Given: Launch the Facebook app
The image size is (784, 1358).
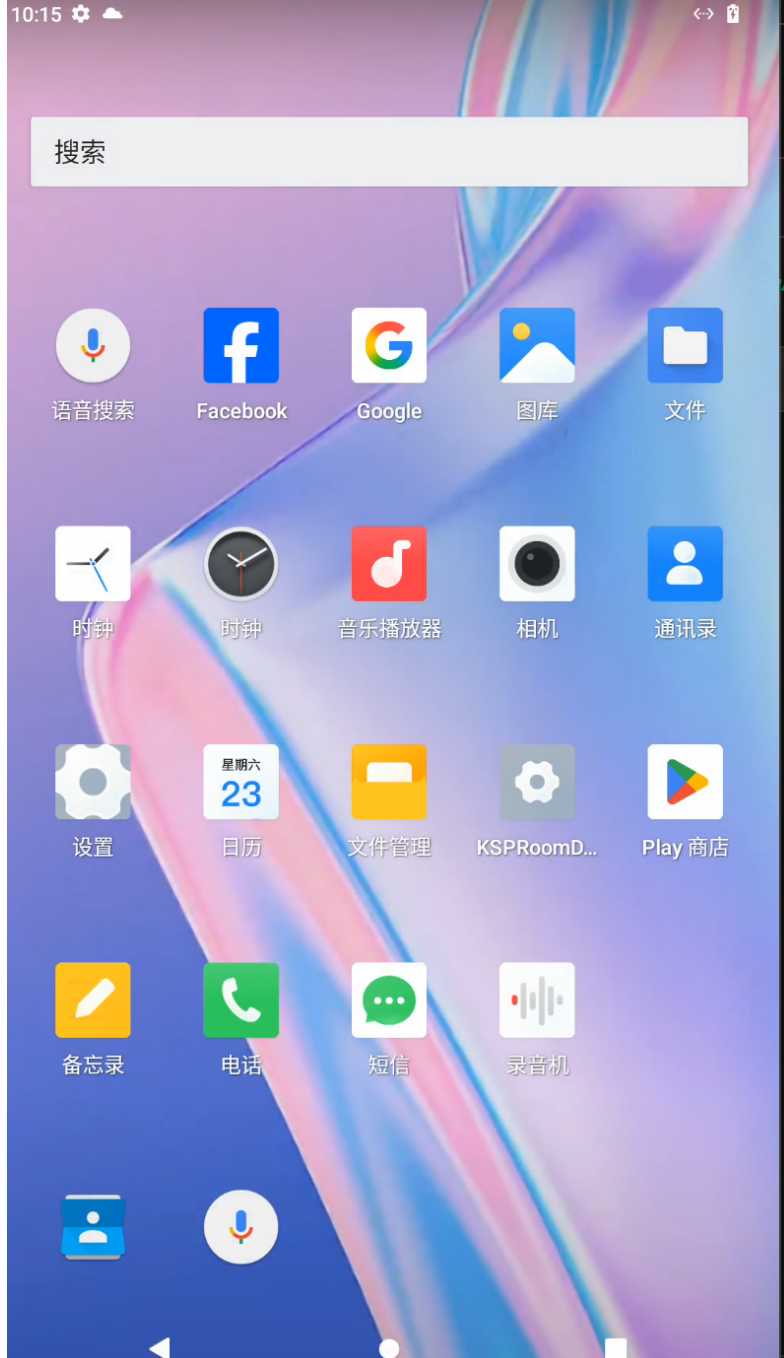Looking at the screenshot, I should click(x=241, y=346).
